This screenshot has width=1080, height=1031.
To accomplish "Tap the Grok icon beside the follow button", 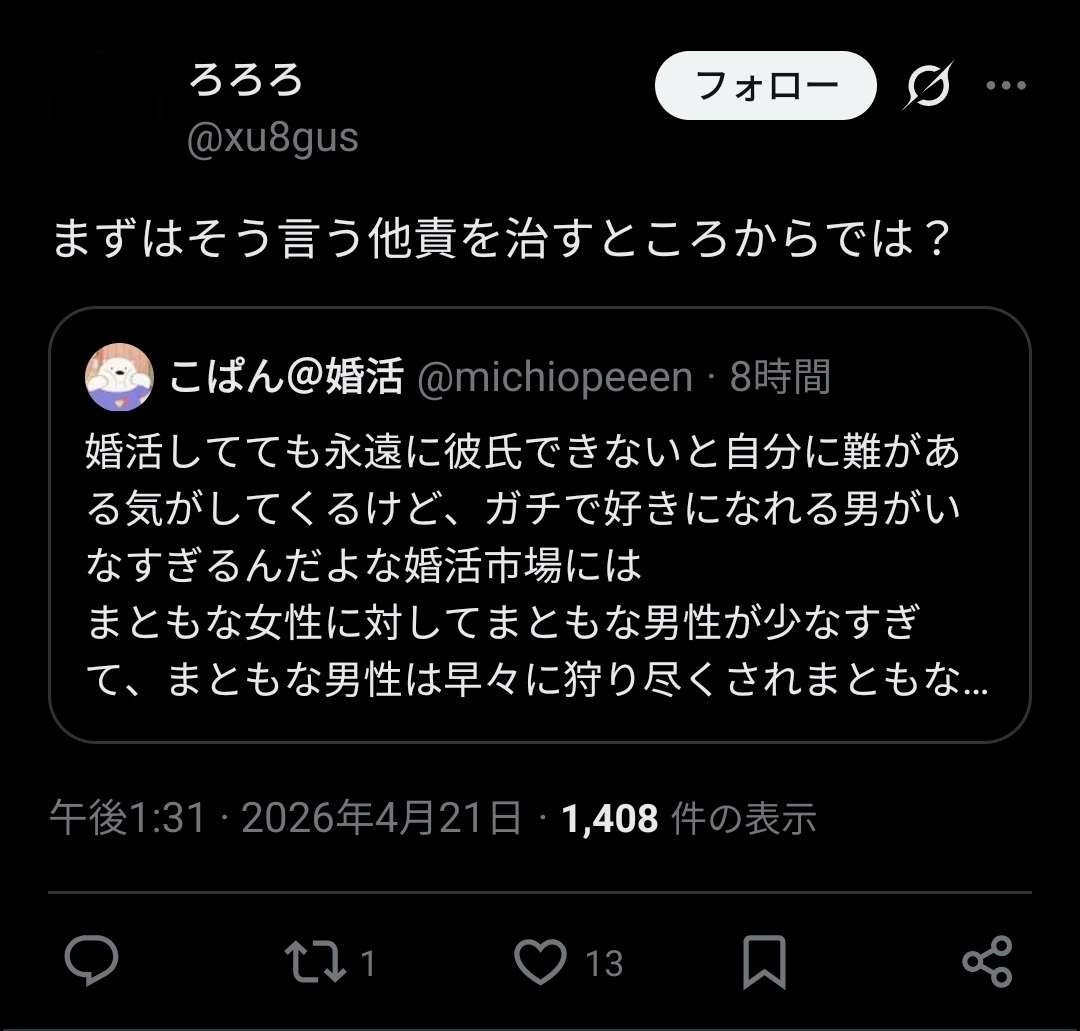I will click(927, 86).
